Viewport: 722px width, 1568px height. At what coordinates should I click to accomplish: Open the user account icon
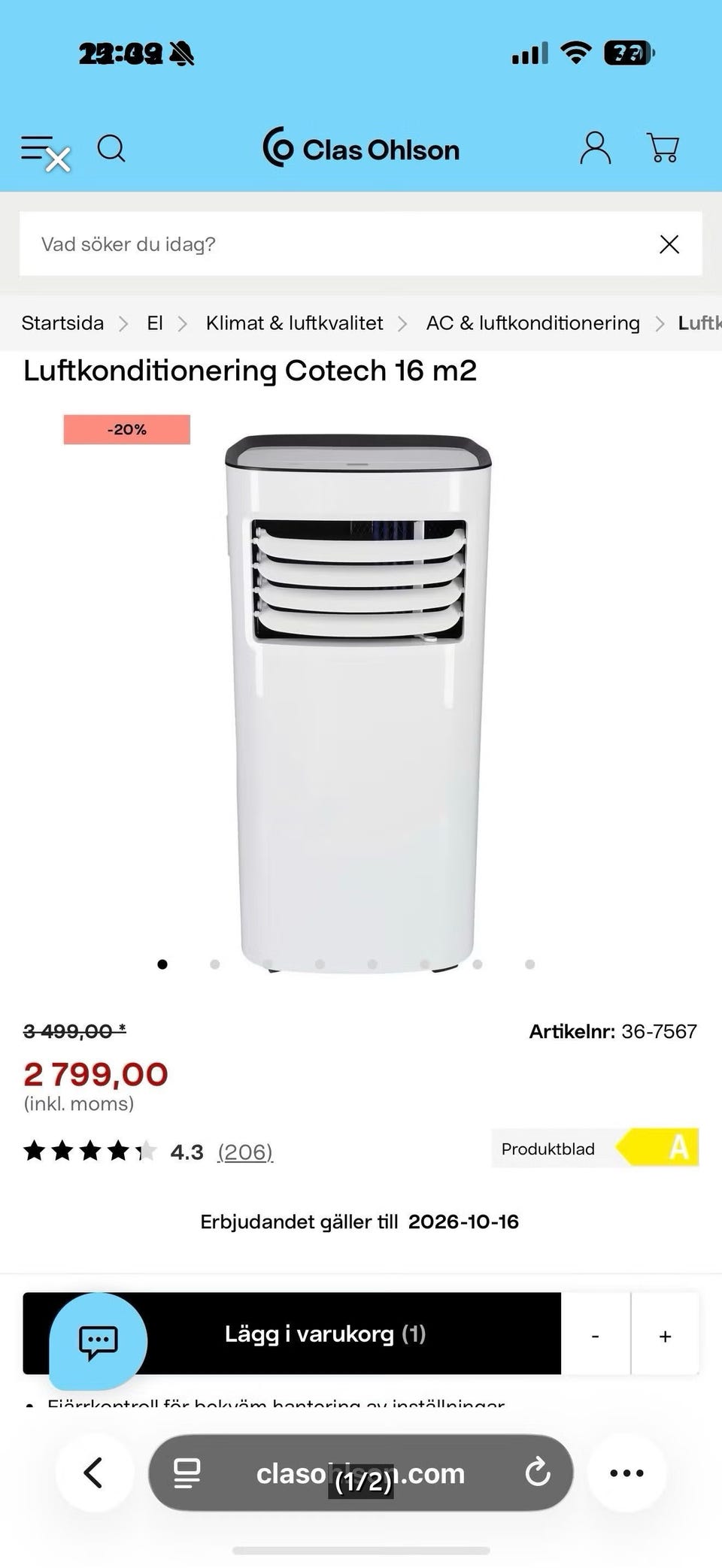click(595, 148)
